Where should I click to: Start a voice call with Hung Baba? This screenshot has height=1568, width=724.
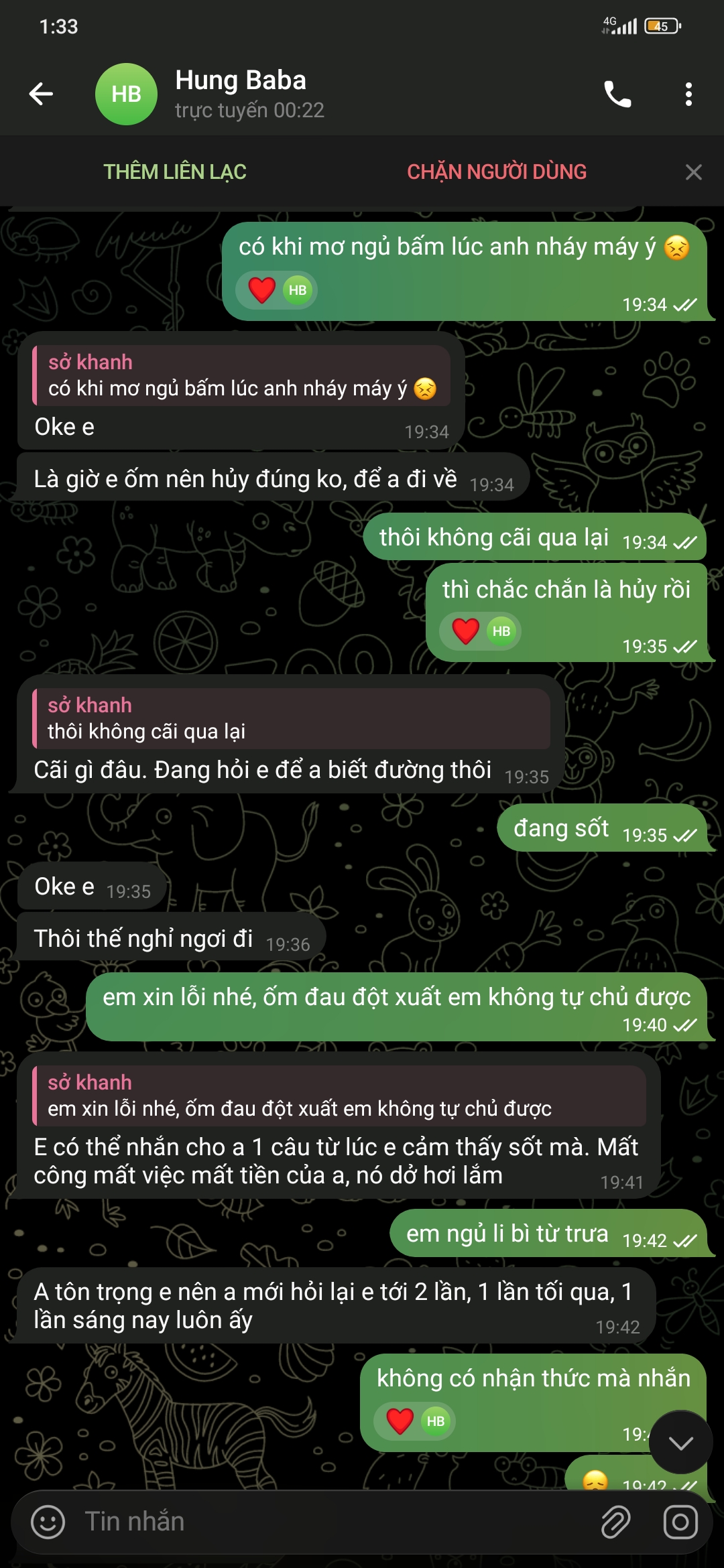click(x=617, y=94)
